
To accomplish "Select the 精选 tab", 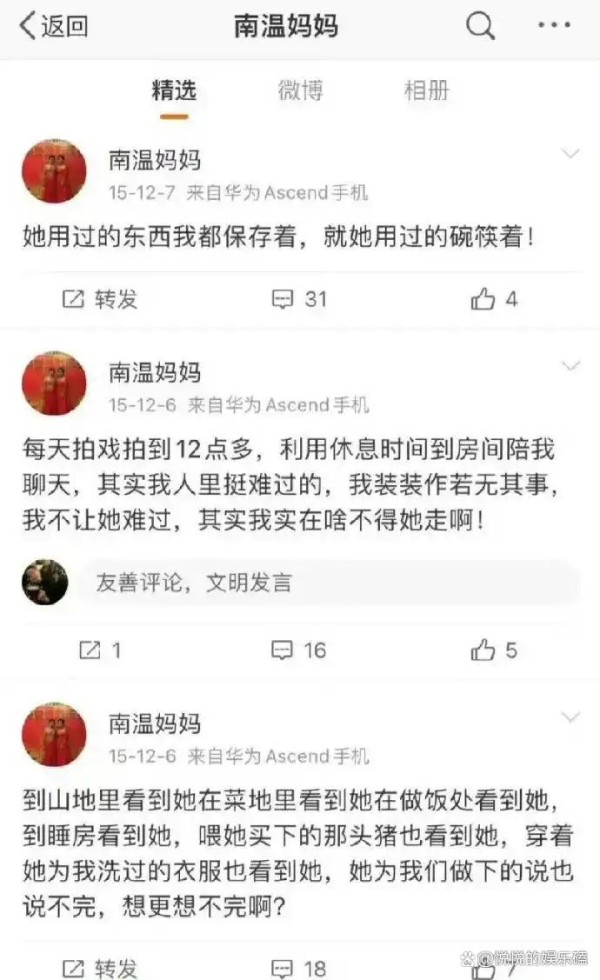I will point(174,91).
